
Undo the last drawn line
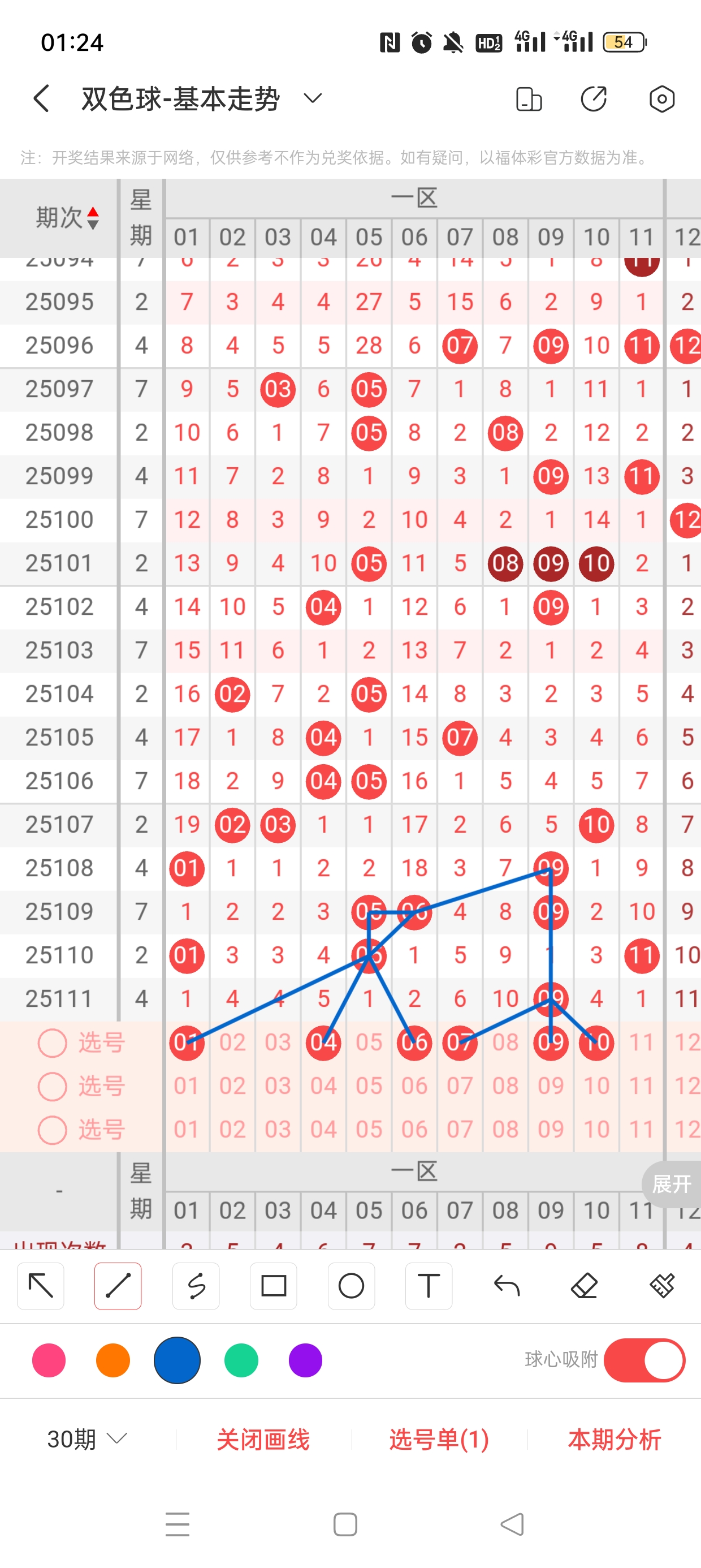pos(507,1286)
